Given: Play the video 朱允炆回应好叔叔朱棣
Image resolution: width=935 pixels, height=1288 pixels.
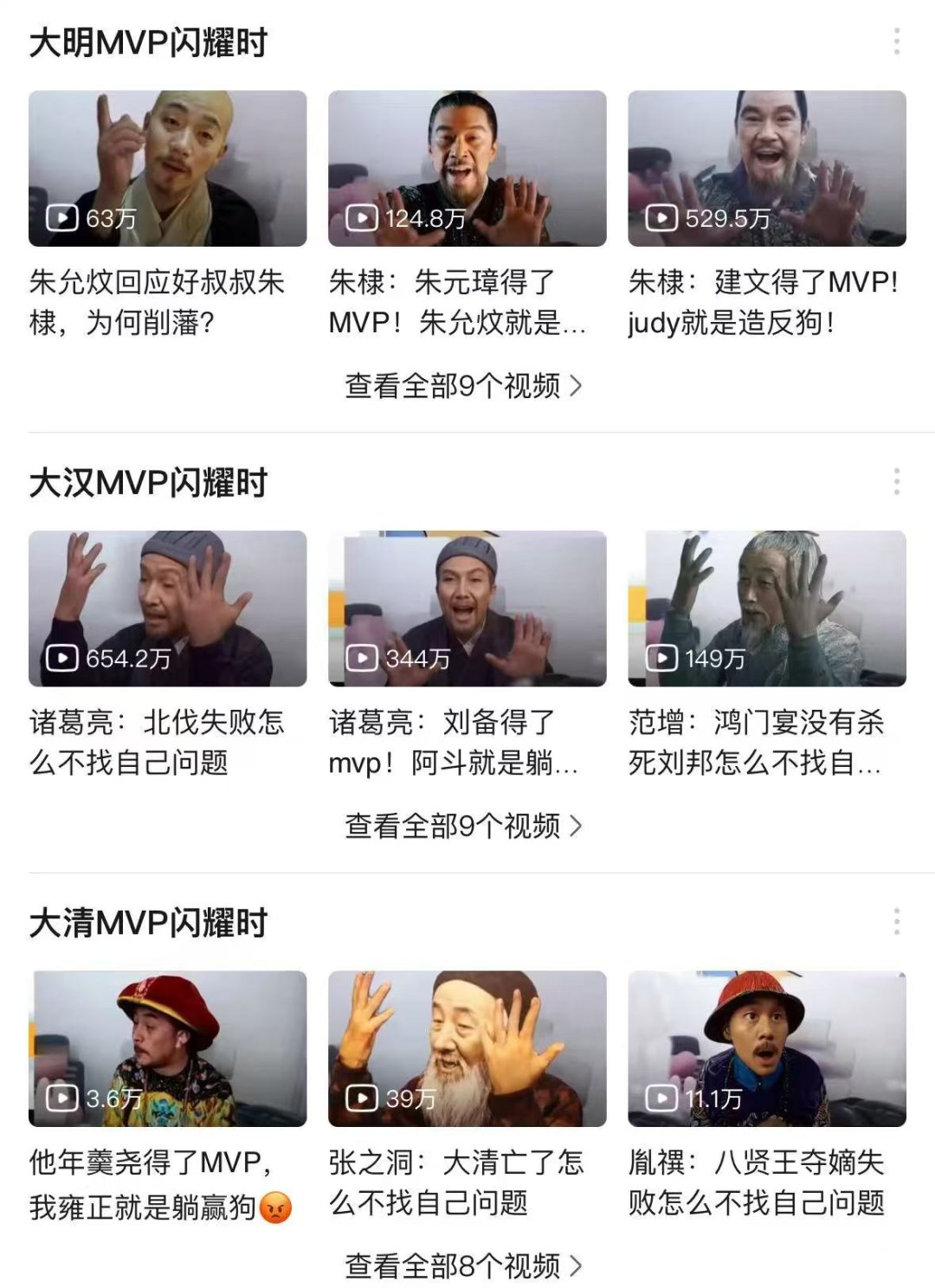Looking at the screenshot, I should (167, 169).
